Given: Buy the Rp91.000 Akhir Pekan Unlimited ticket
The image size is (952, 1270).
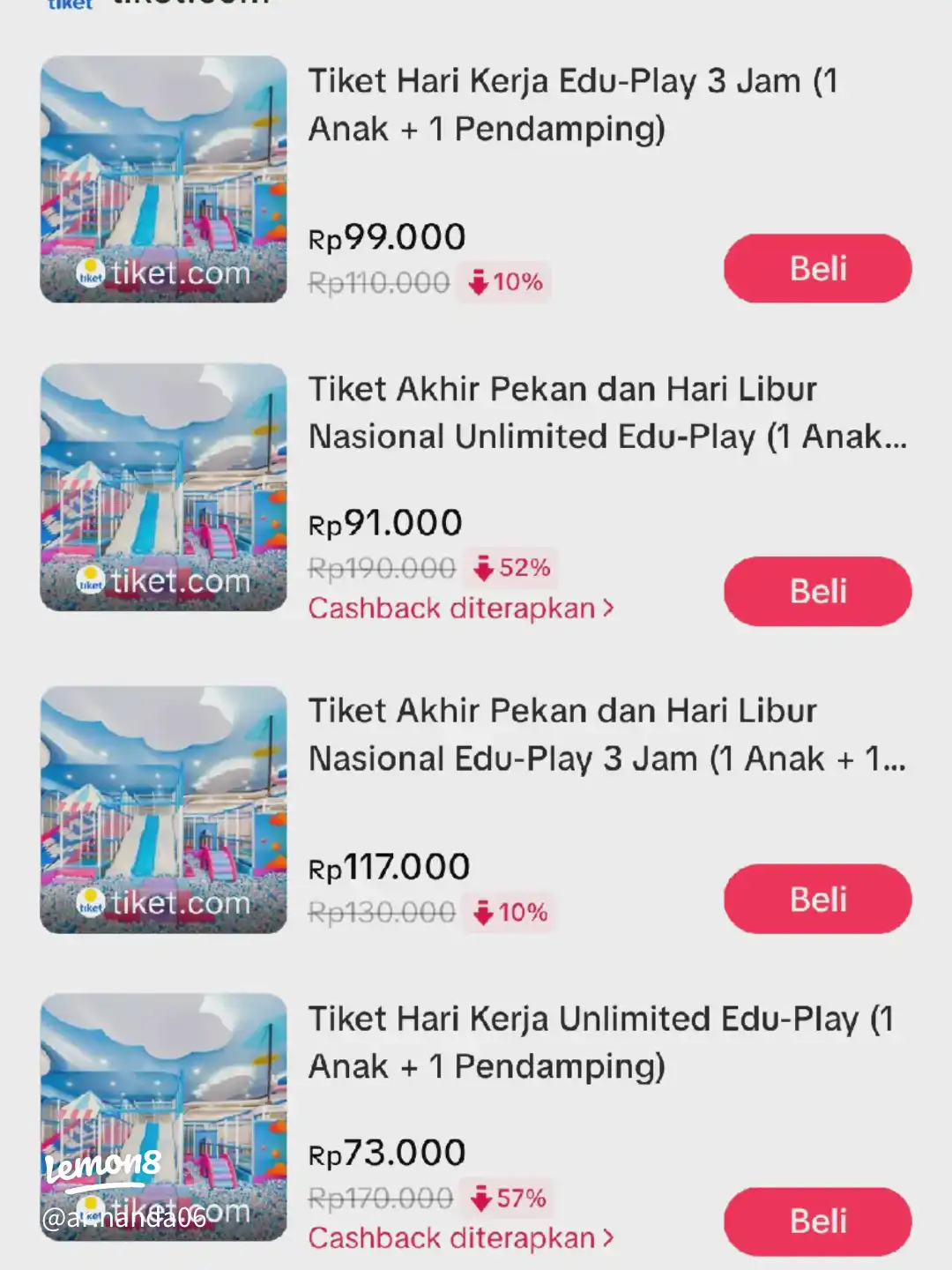Looking at the screenshot, I should 817,591.
